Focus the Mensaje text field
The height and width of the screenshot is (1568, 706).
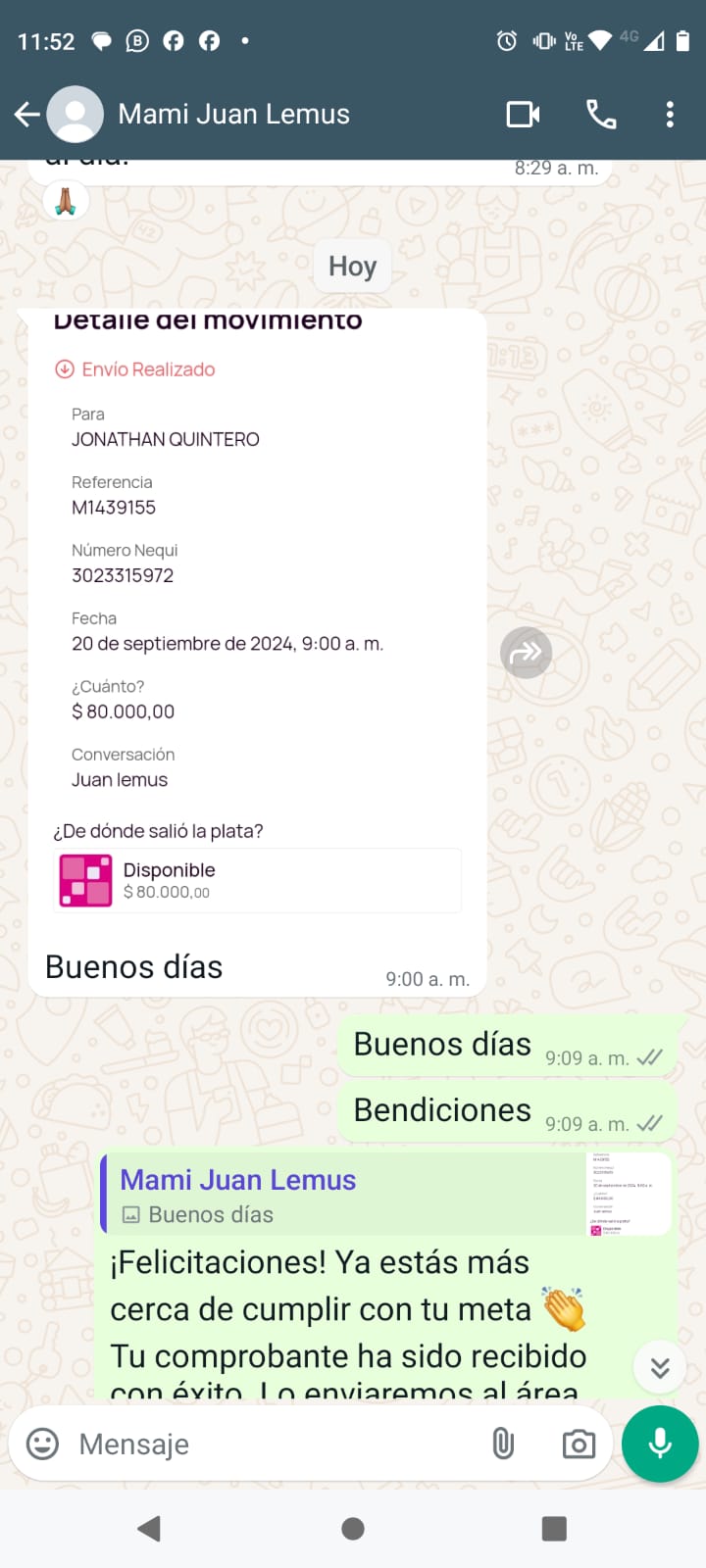pyautogui.click(x=275, y=1444)
